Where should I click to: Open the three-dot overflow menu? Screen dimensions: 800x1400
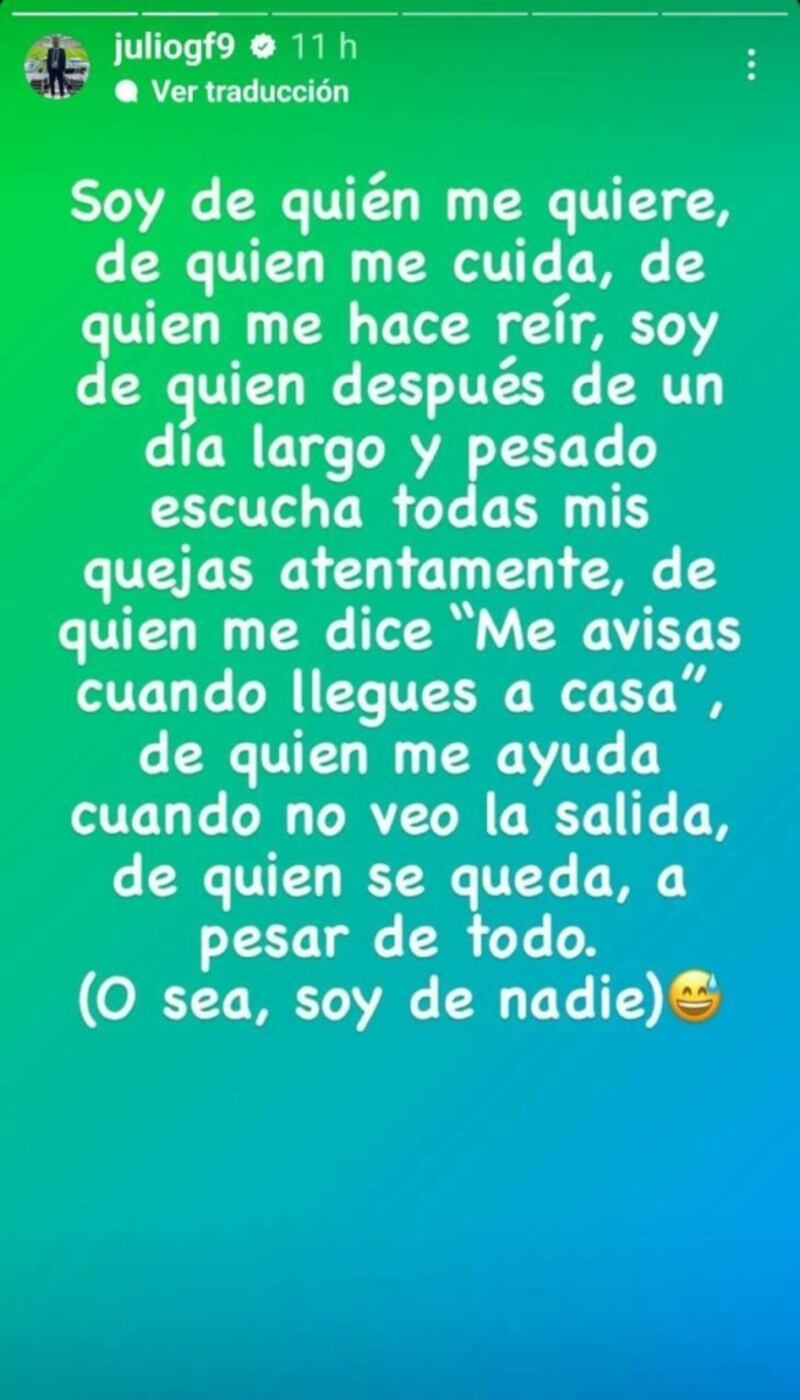(750, 65)
